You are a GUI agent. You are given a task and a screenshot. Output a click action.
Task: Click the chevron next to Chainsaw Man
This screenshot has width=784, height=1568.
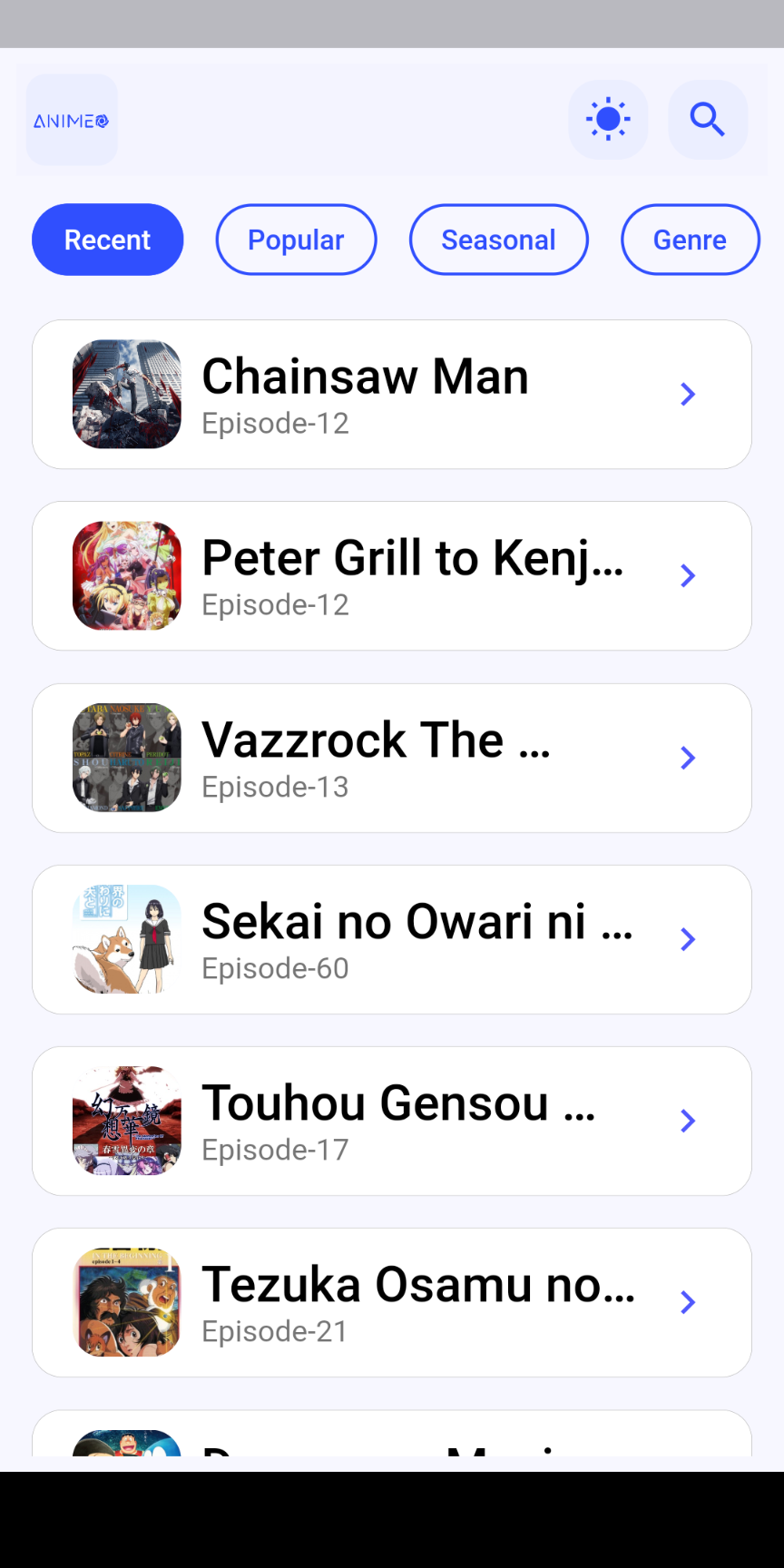click(687, 394)
